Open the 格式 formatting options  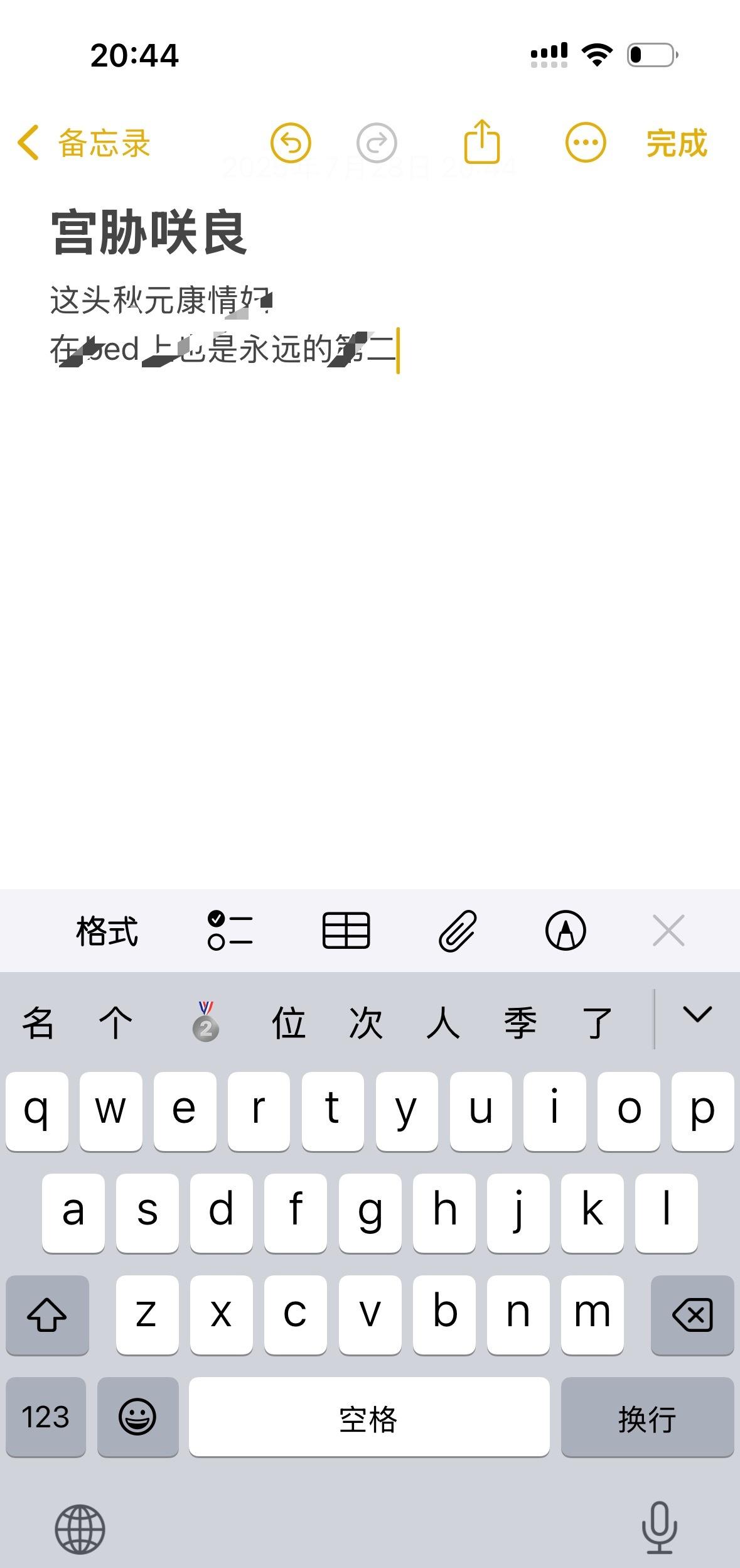[107, 931]
